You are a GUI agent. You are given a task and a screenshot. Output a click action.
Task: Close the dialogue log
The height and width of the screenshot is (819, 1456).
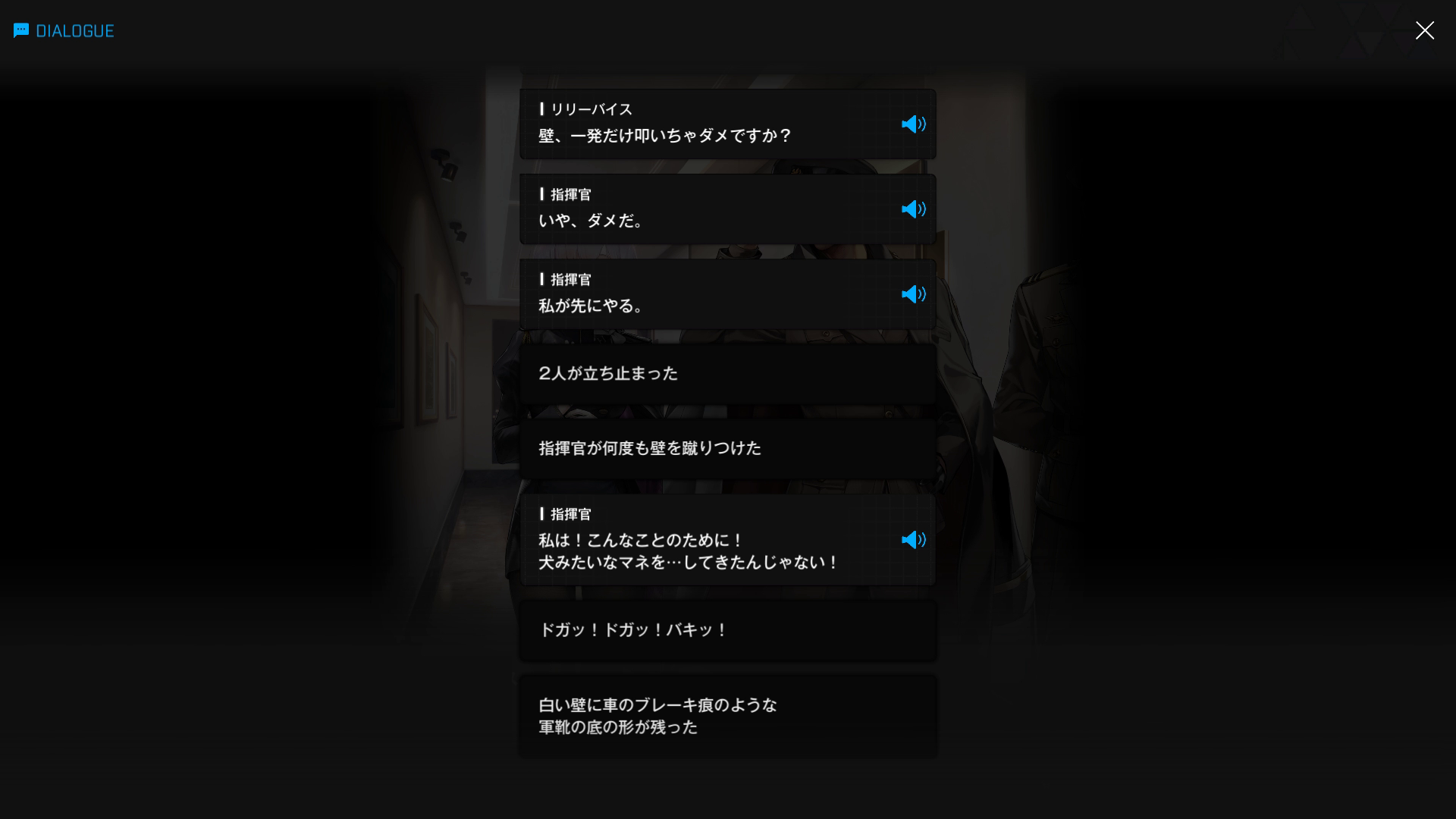[1424, 30]
